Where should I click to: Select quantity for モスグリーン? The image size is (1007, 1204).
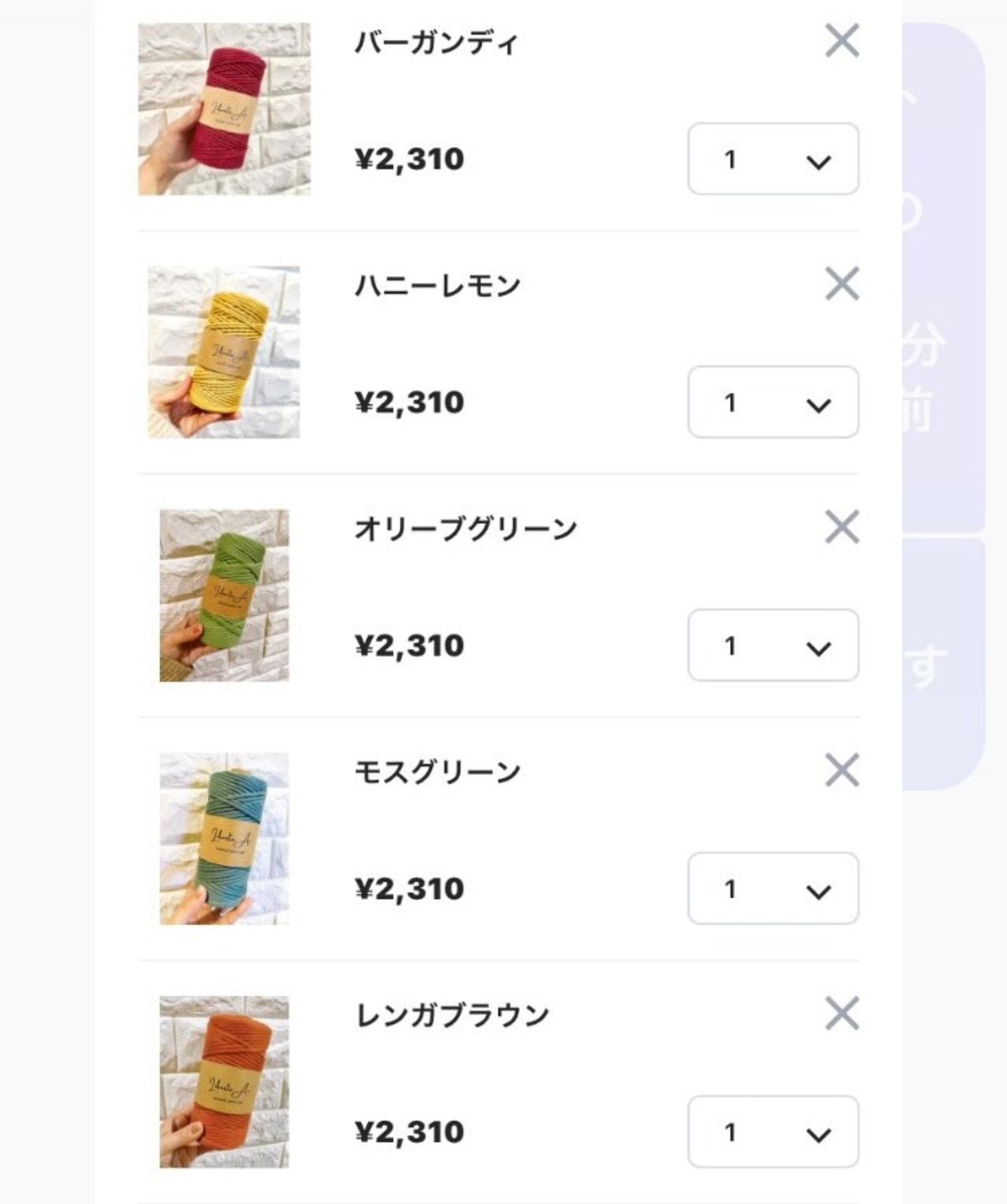tap(773, 889)
